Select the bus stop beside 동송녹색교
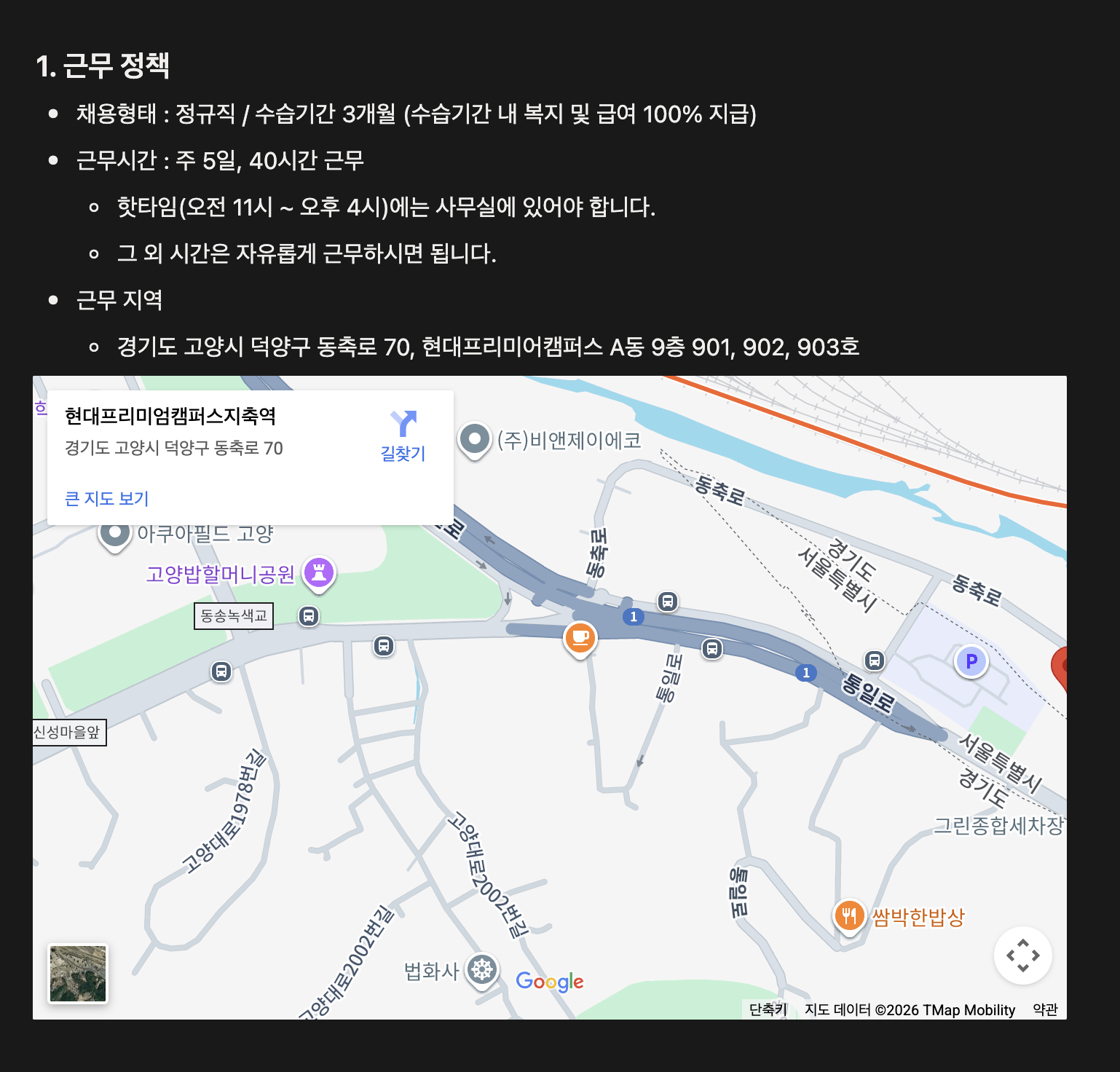The height and width of the screenshot is (1072, 1120). coord(309,616)
